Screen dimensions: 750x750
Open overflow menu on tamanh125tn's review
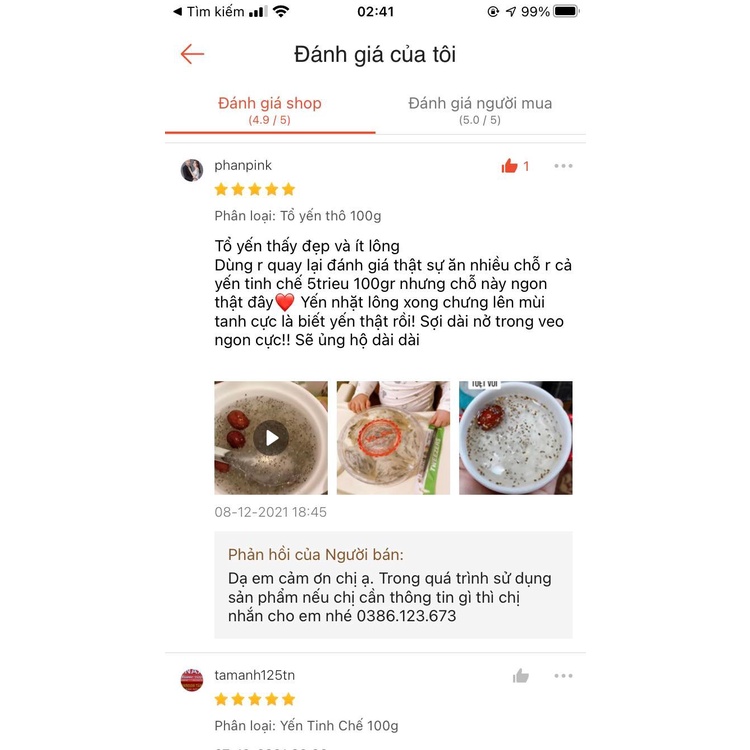click(564, 676)
